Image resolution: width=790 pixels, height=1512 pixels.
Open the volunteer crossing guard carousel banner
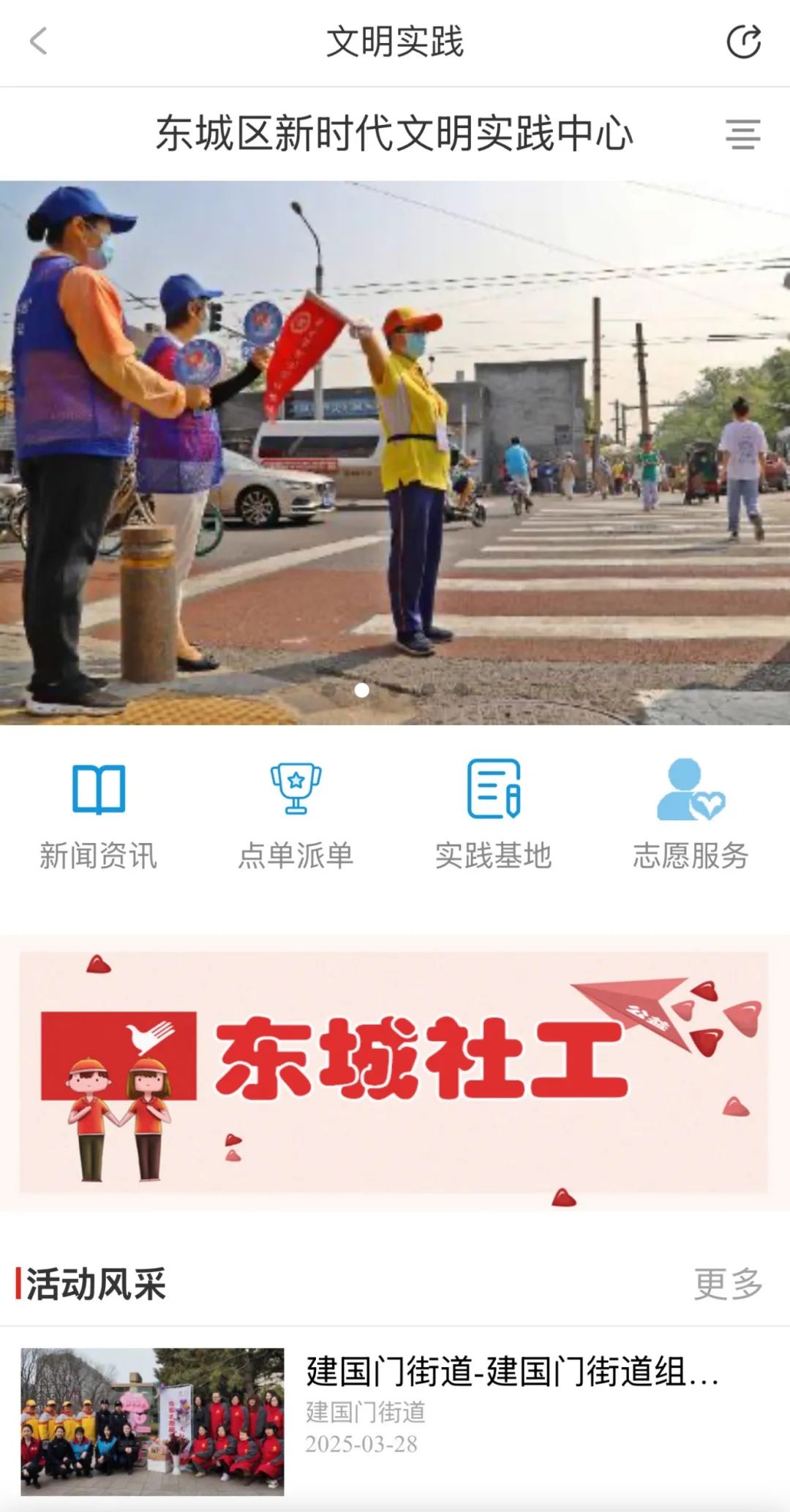pyautogui.click(x=395, y=453)
